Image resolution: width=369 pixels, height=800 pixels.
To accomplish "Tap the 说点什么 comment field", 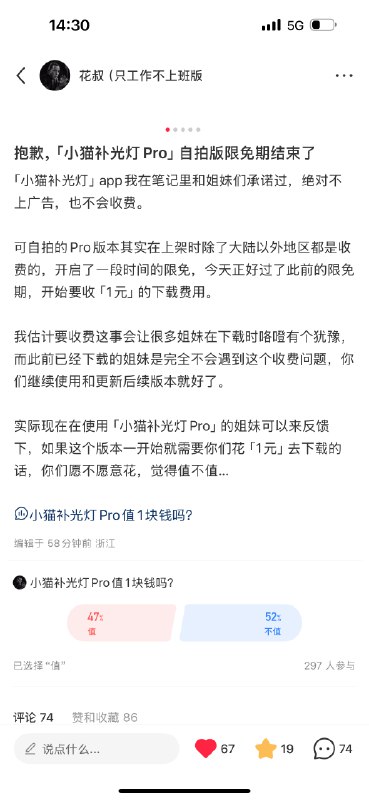I will pyautogui.click(x=96, y=748).
